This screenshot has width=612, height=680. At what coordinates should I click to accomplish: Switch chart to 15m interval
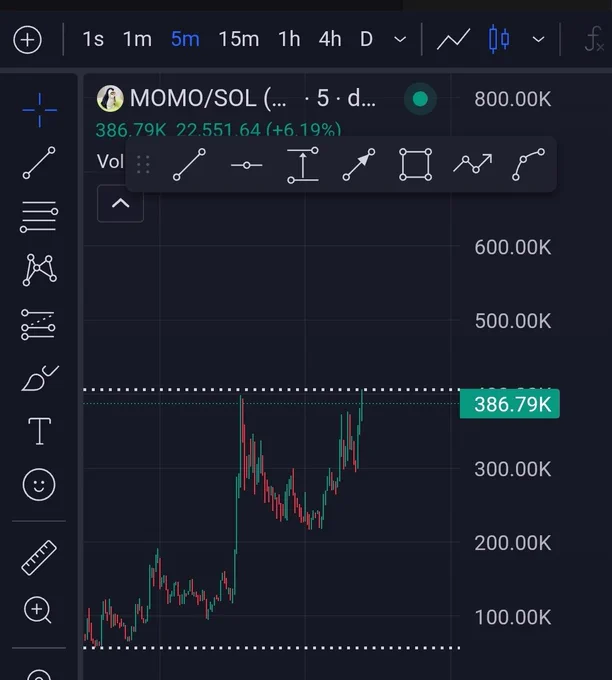(x=239, y=39)
